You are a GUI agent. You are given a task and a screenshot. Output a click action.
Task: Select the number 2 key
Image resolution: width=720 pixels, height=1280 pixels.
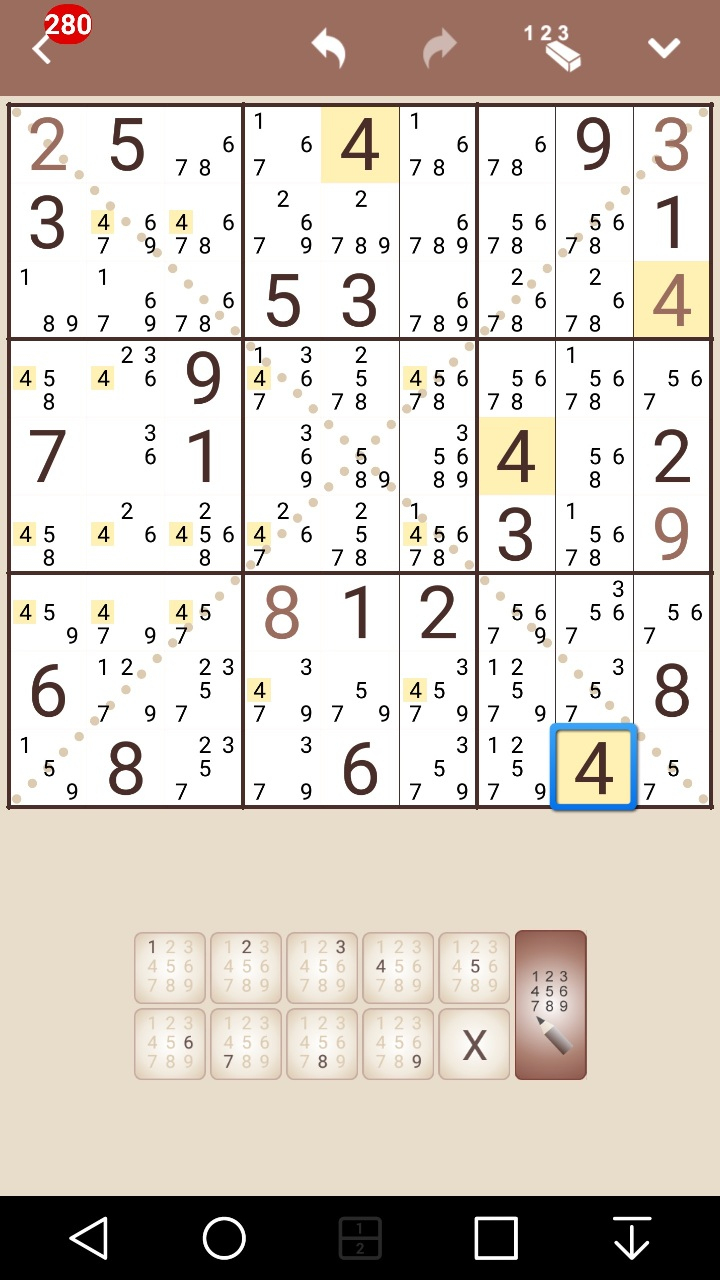246,968
